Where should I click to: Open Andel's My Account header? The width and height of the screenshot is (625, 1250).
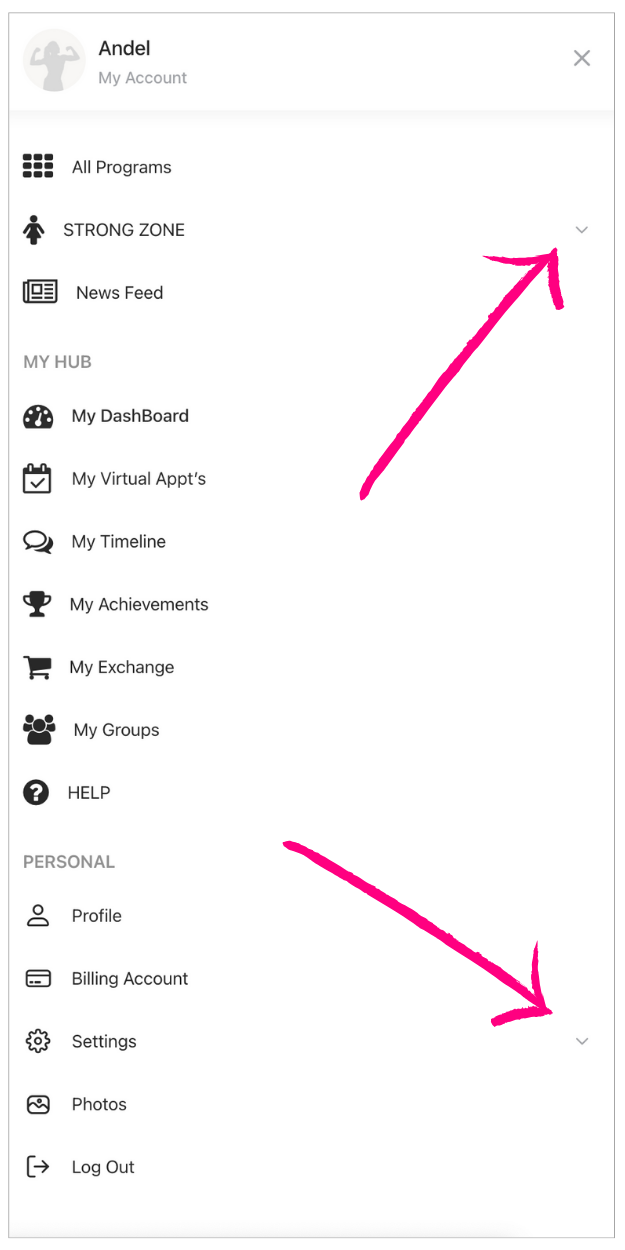142,62
